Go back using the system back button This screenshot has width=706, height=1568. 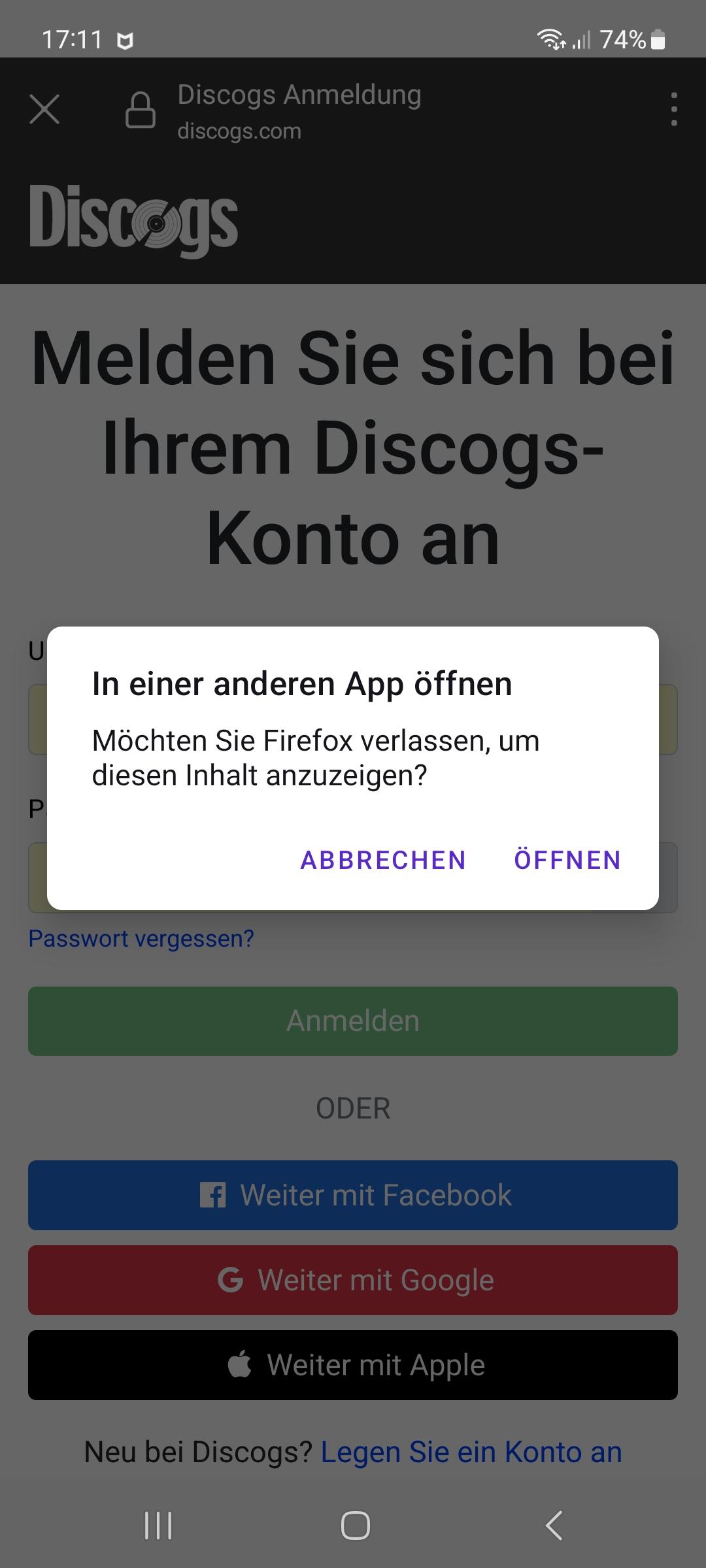pos(554,1526)
